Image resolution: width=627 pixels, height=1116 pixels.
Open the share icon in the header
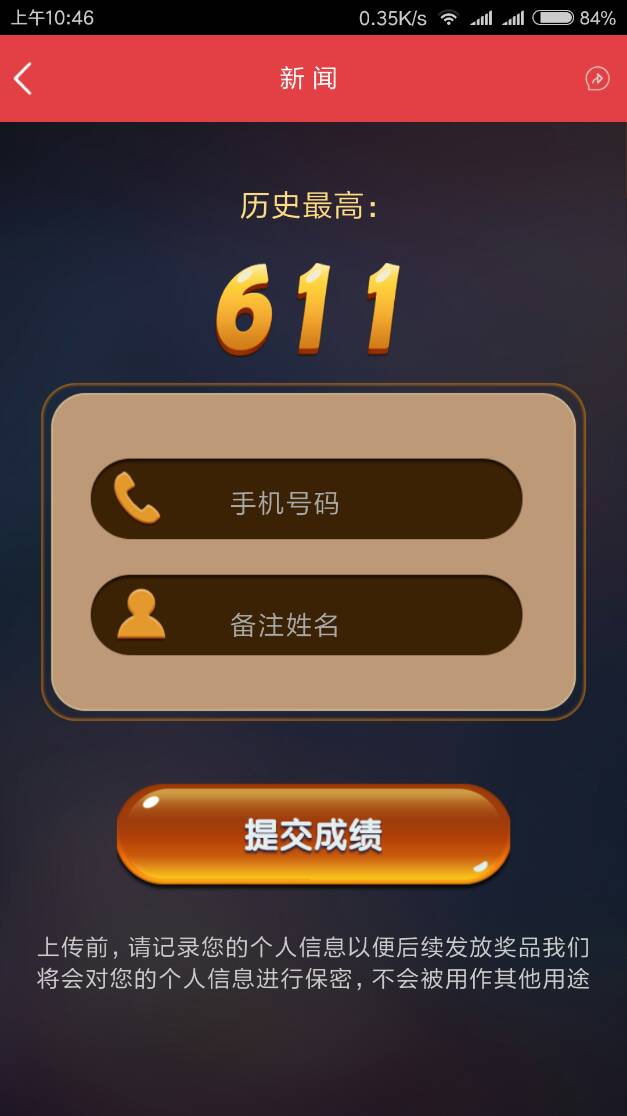click(597, 79)
